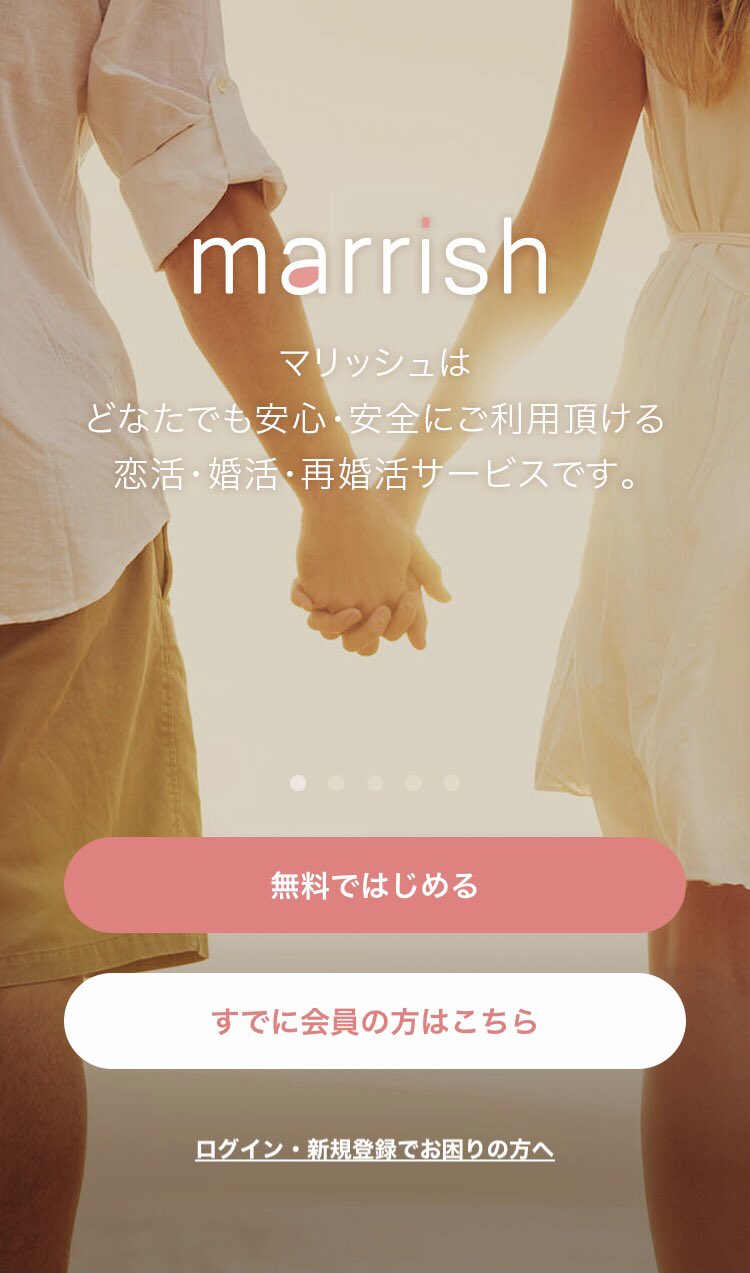Tap the 無料ではじめる button

[375, 885]
